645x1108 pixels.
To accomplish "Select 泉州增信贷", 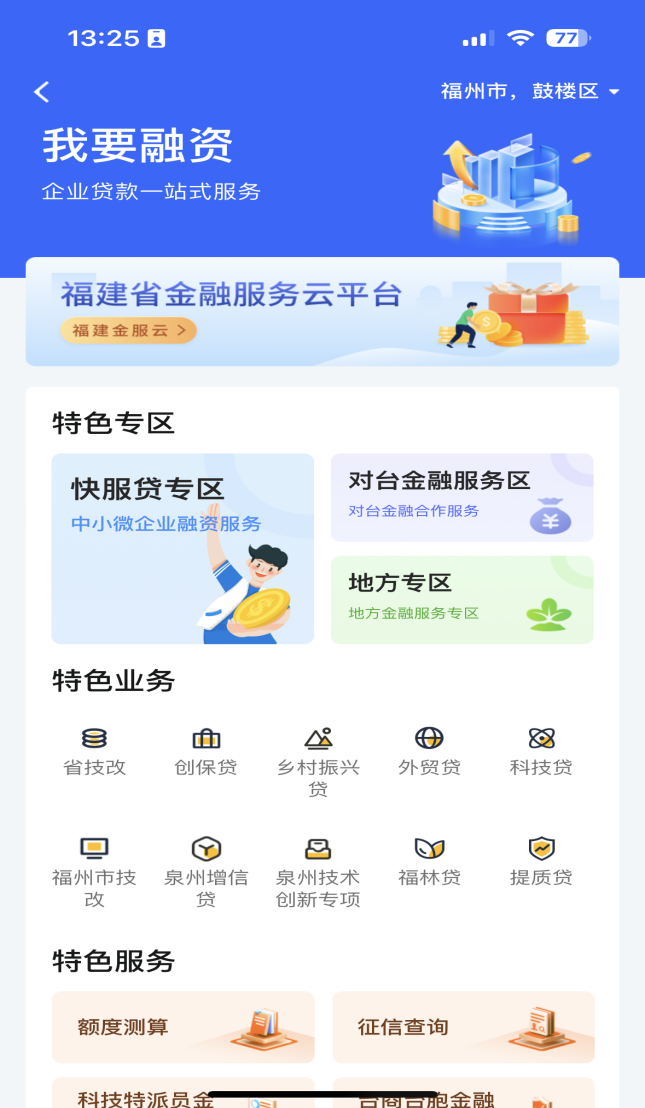I will pyautogui.click(x=206, y=873).
